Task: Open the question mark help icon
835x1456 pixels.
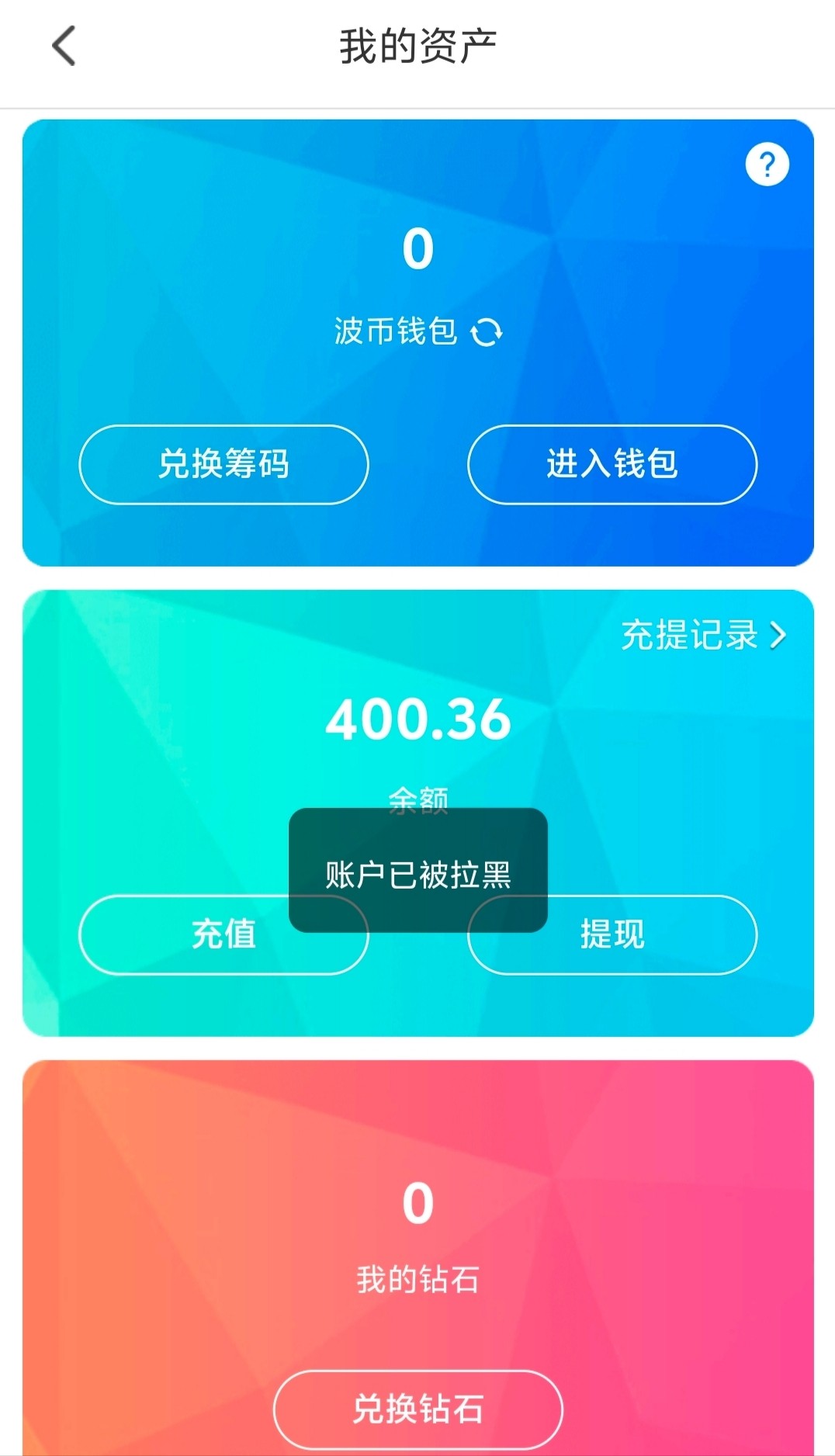Action: (767, 165)
